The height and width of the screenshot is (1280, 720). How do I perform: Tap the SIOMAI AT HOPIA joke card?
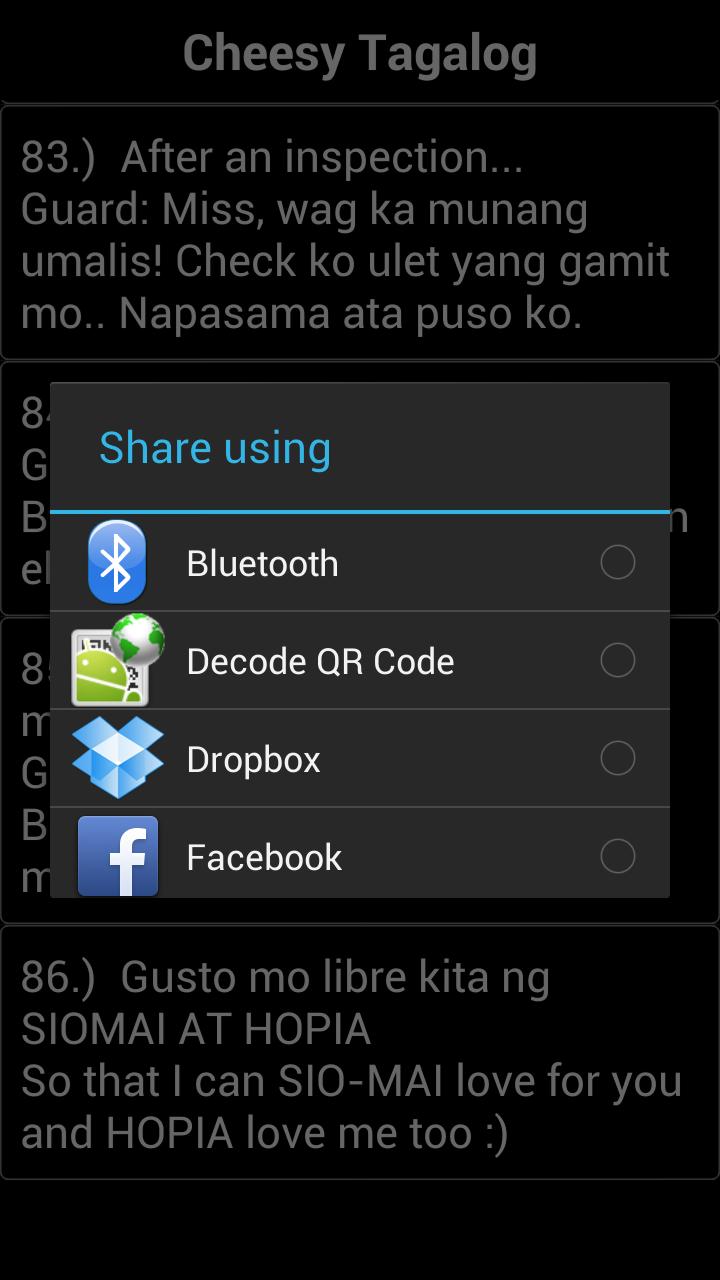360,1053
